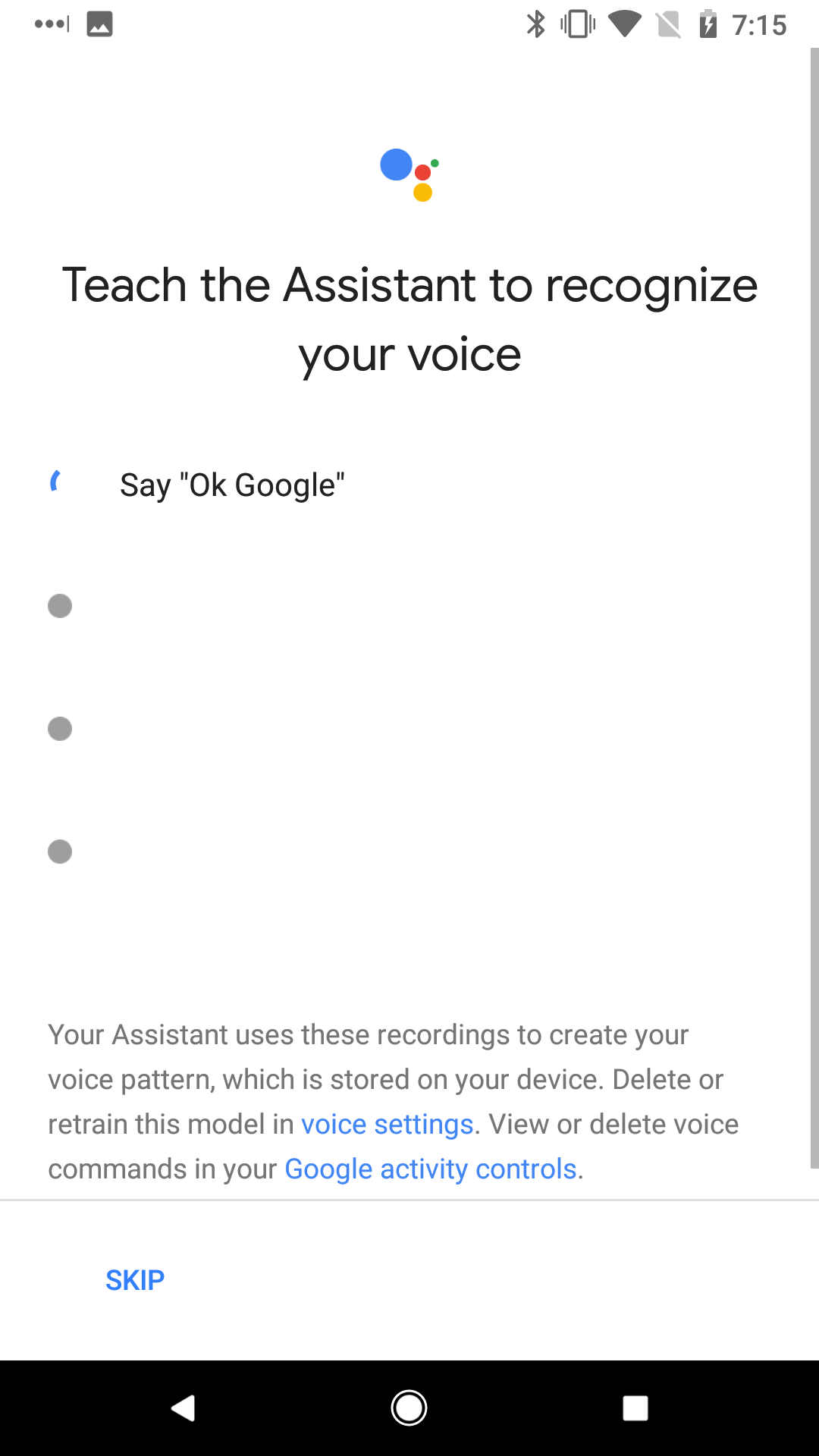Go back using the navigation bar
This screenshot has width=819, height=1456.
pos(183,1408)
